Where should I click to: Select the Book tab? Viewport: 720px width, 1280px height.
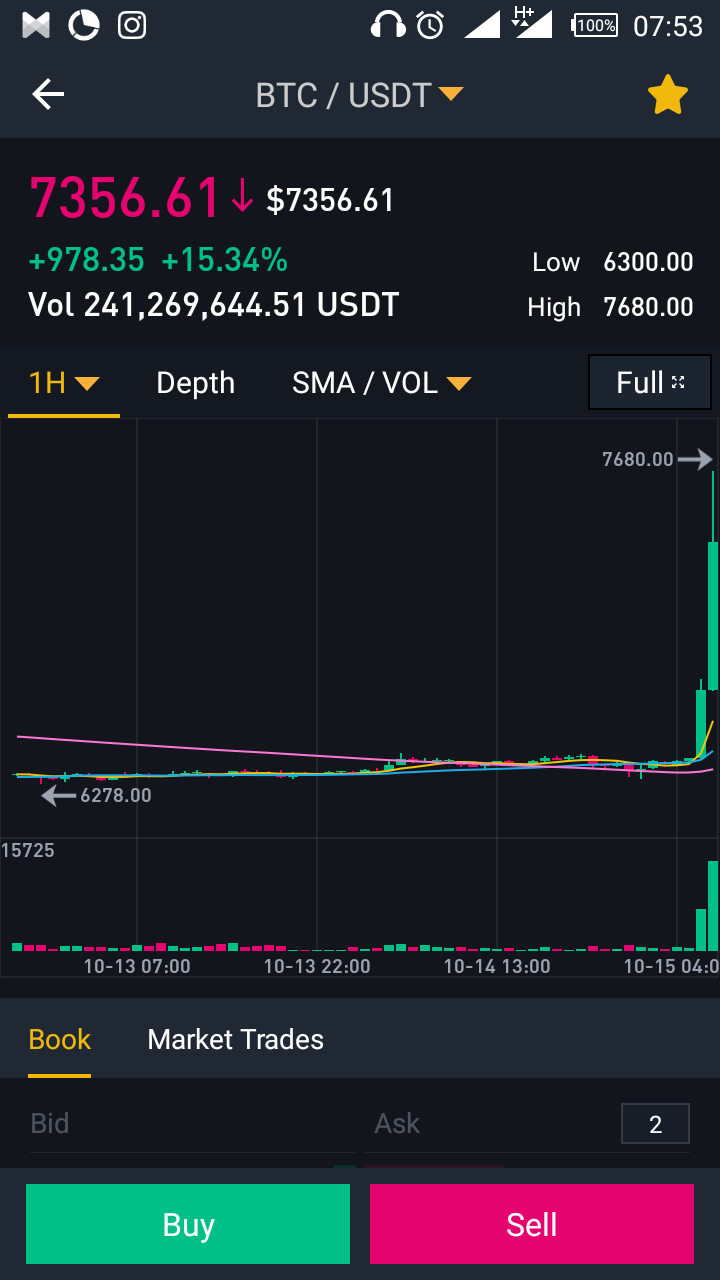(60, 1040)
